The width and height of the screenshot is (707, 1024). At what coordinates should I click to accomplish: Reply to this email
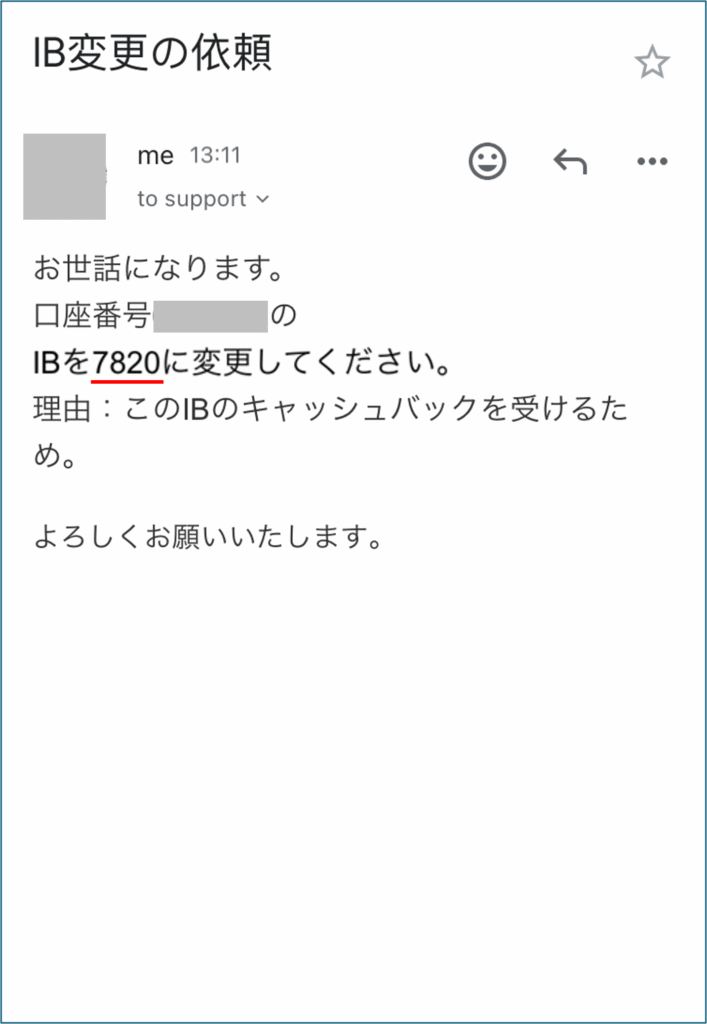pyautogui.click(x=569, y=161)
